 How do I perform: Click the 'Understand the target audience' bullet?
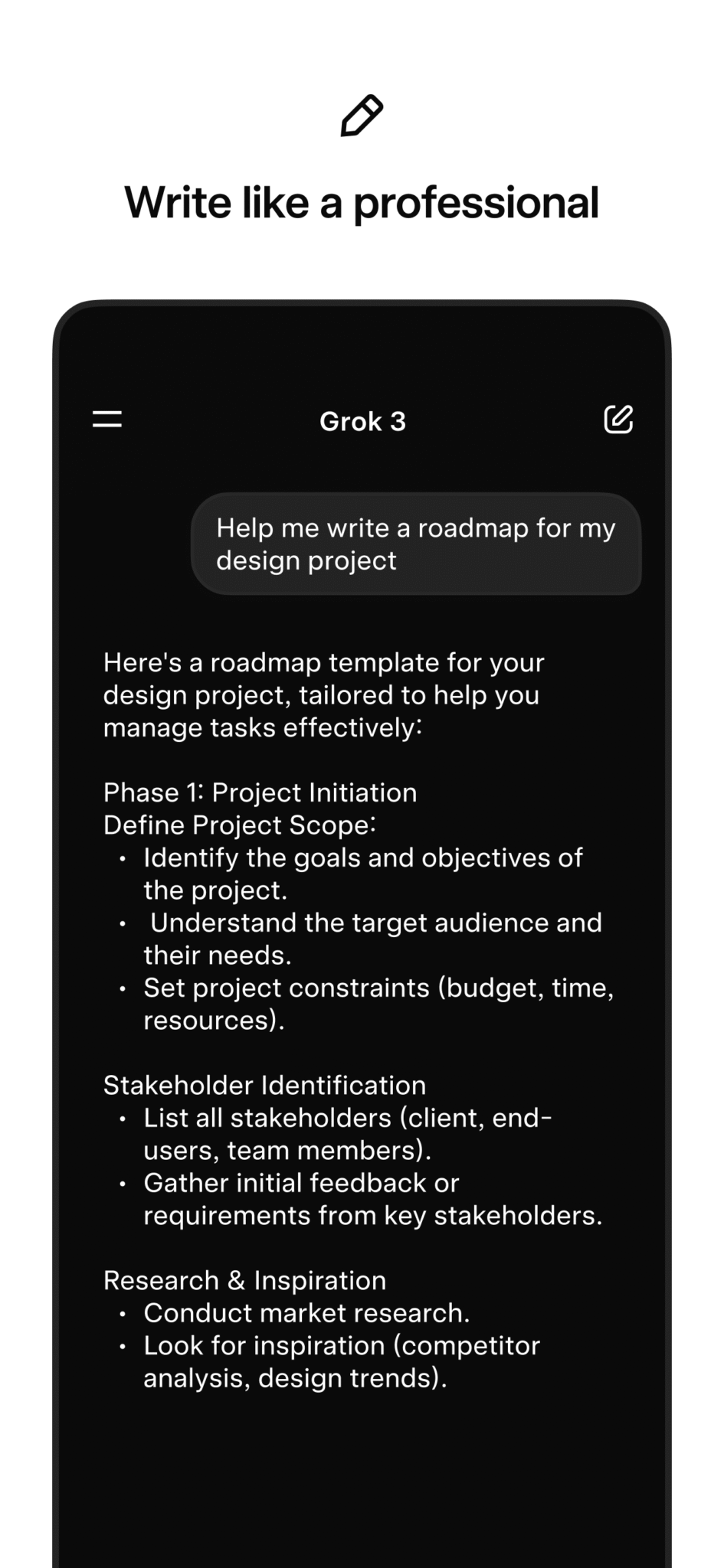pyautogui.click(x=373, y=939)
